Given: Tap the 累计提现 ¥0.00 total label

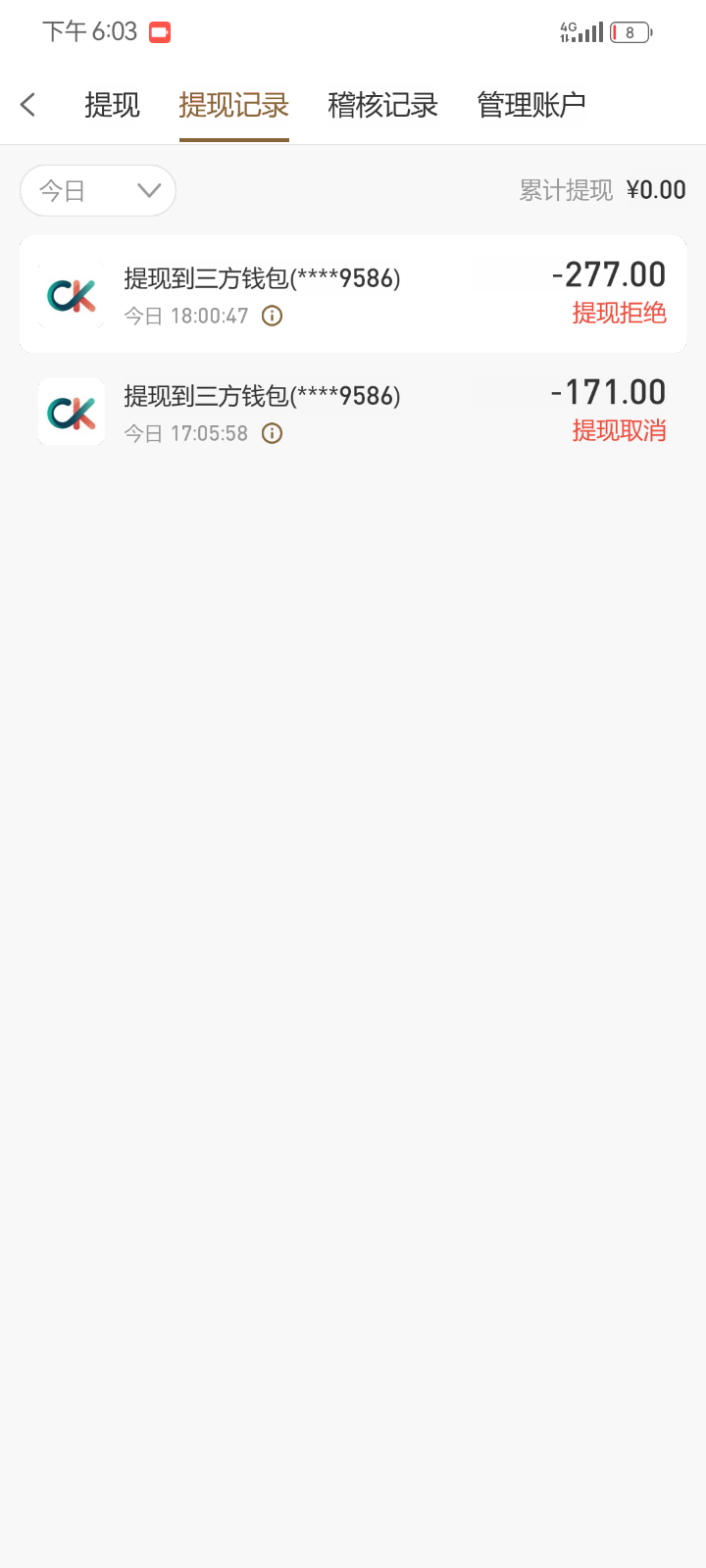Looking at the screenshot, I should coord(601,190).
